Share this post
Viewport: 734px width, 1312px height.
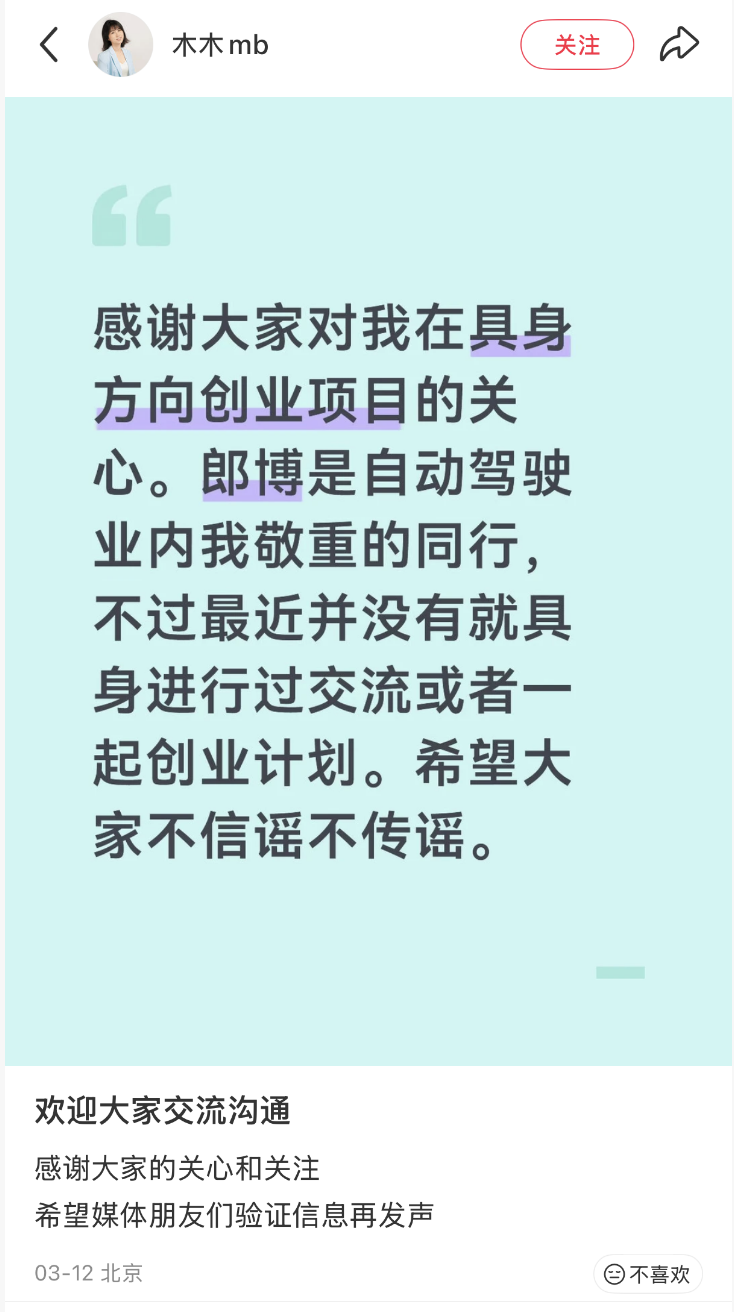coord(679,45)
